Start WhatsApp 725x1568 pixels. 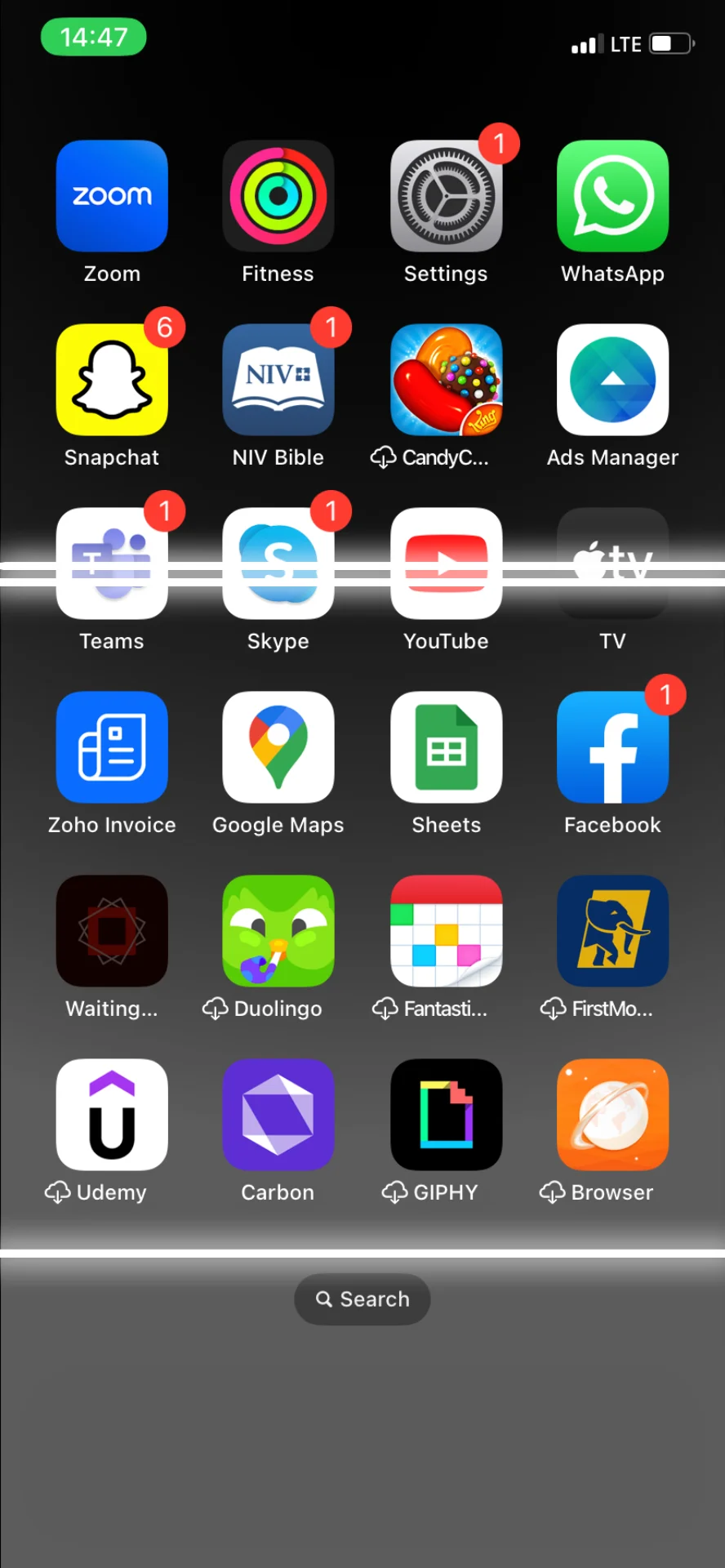click(x=612, y=196)
